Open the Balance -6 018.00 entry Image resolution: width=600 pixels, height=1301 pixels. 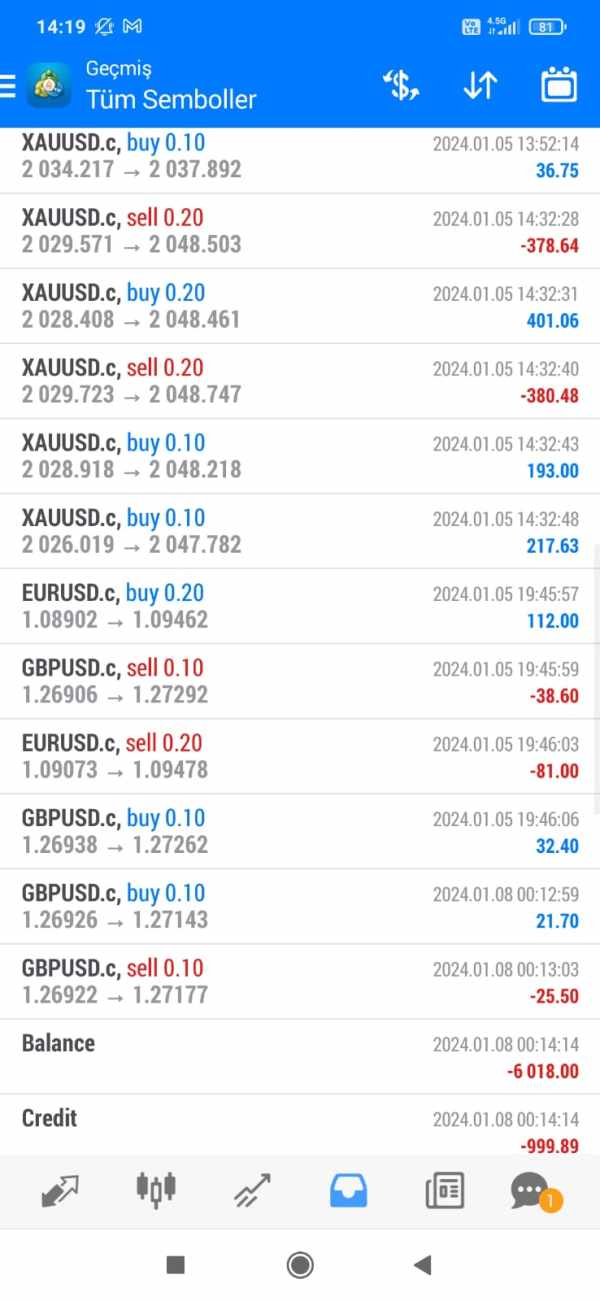[300, 1056]
